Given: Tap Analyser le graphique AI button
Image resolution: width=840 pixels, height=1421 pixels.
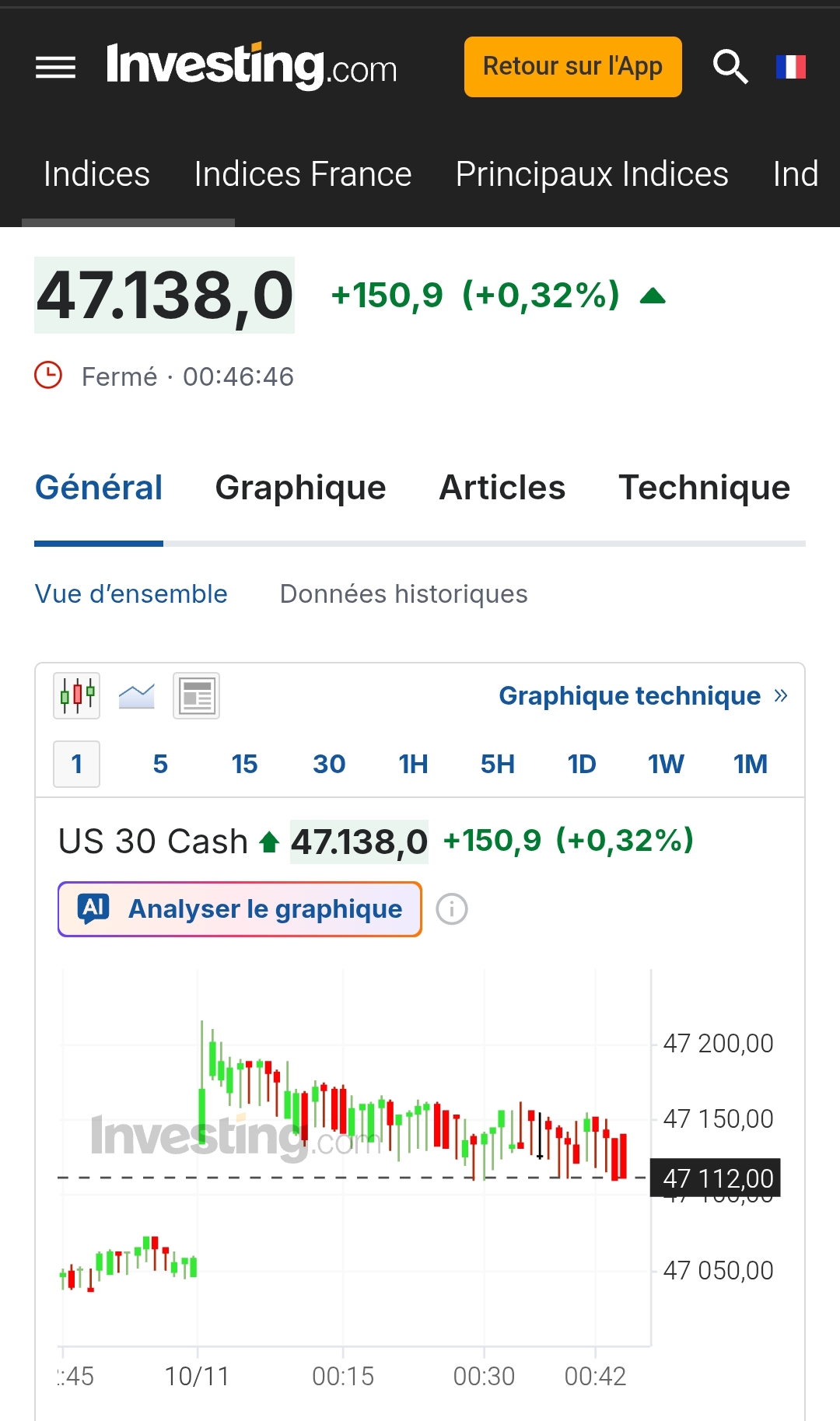Looking at the screenshot, I should pyautogui.click(x=240, y=909).
